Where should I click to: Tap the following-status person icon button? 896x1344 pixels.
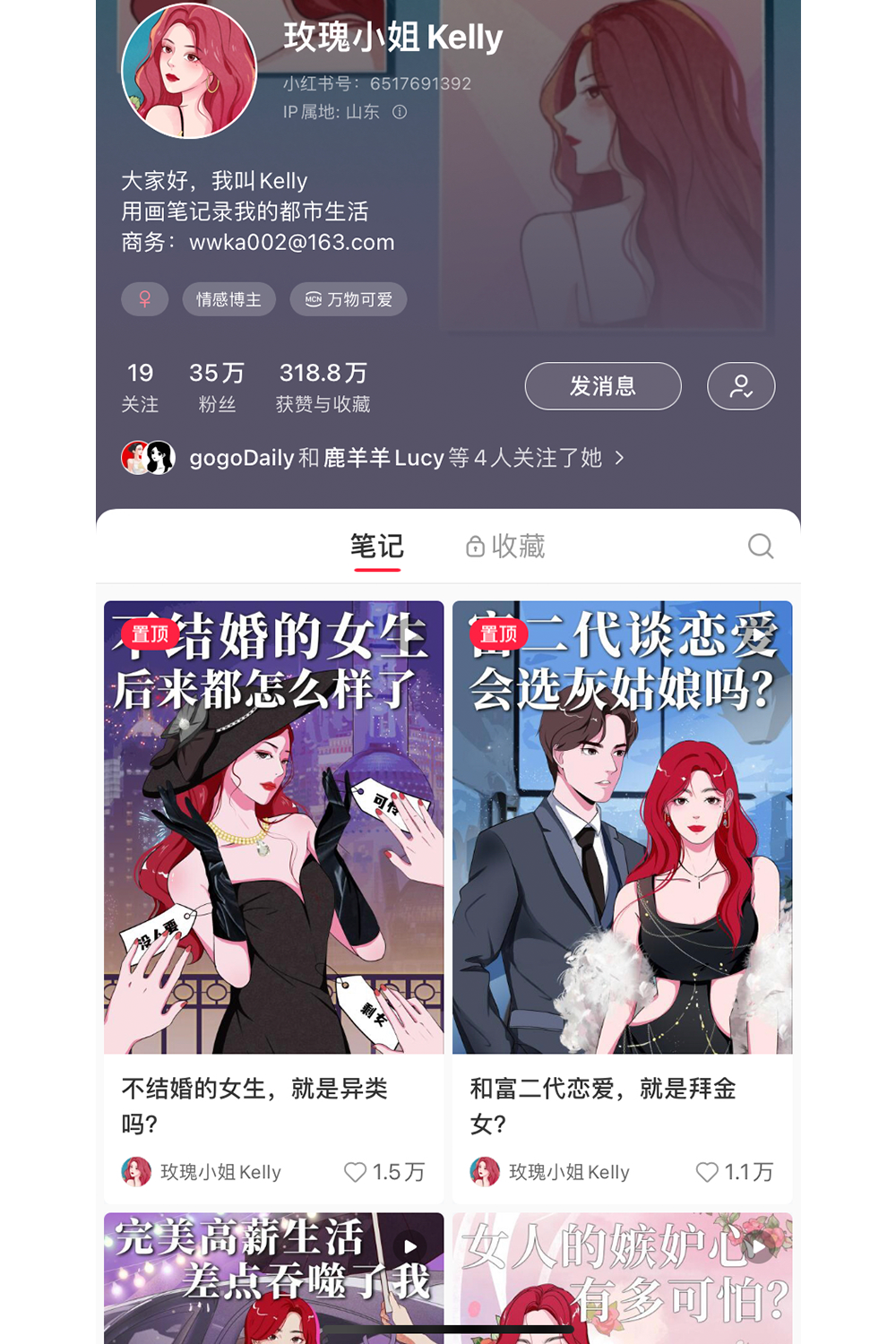click(741, 386)
